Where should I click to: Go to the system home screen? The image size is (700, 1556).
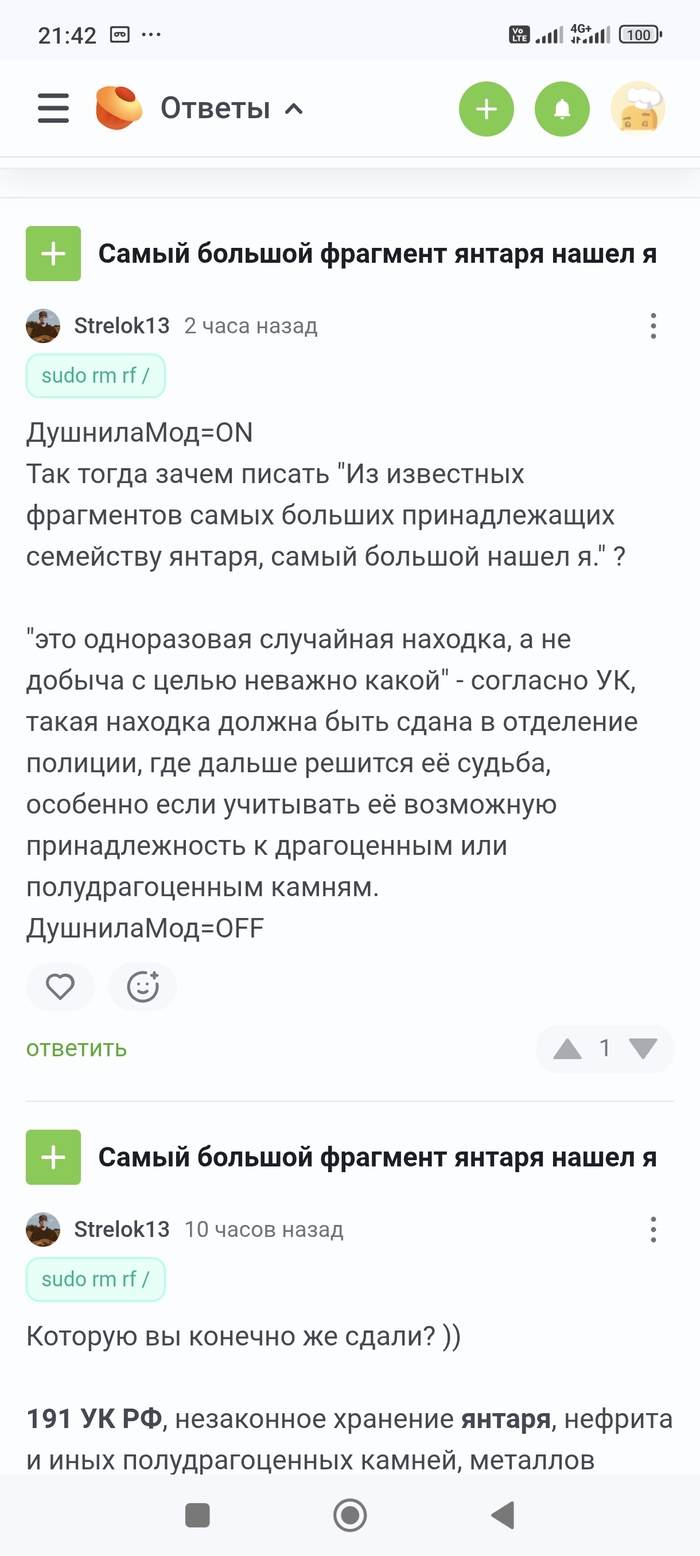[350, 1515]
